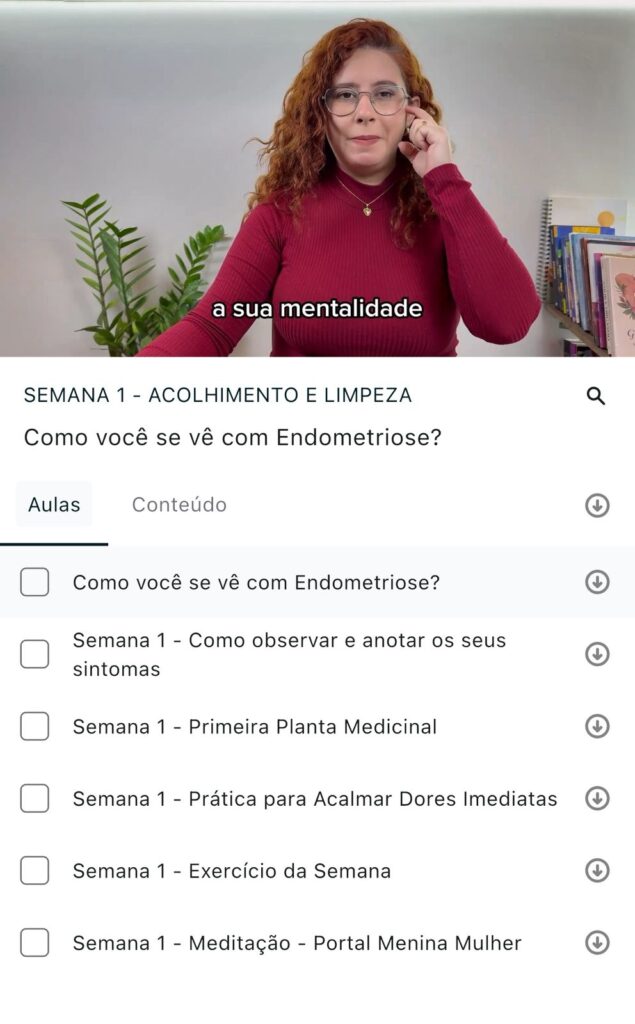
Task: Download the 'Como você se vê com Endometriose?' lesson
Action: (597, 582)
